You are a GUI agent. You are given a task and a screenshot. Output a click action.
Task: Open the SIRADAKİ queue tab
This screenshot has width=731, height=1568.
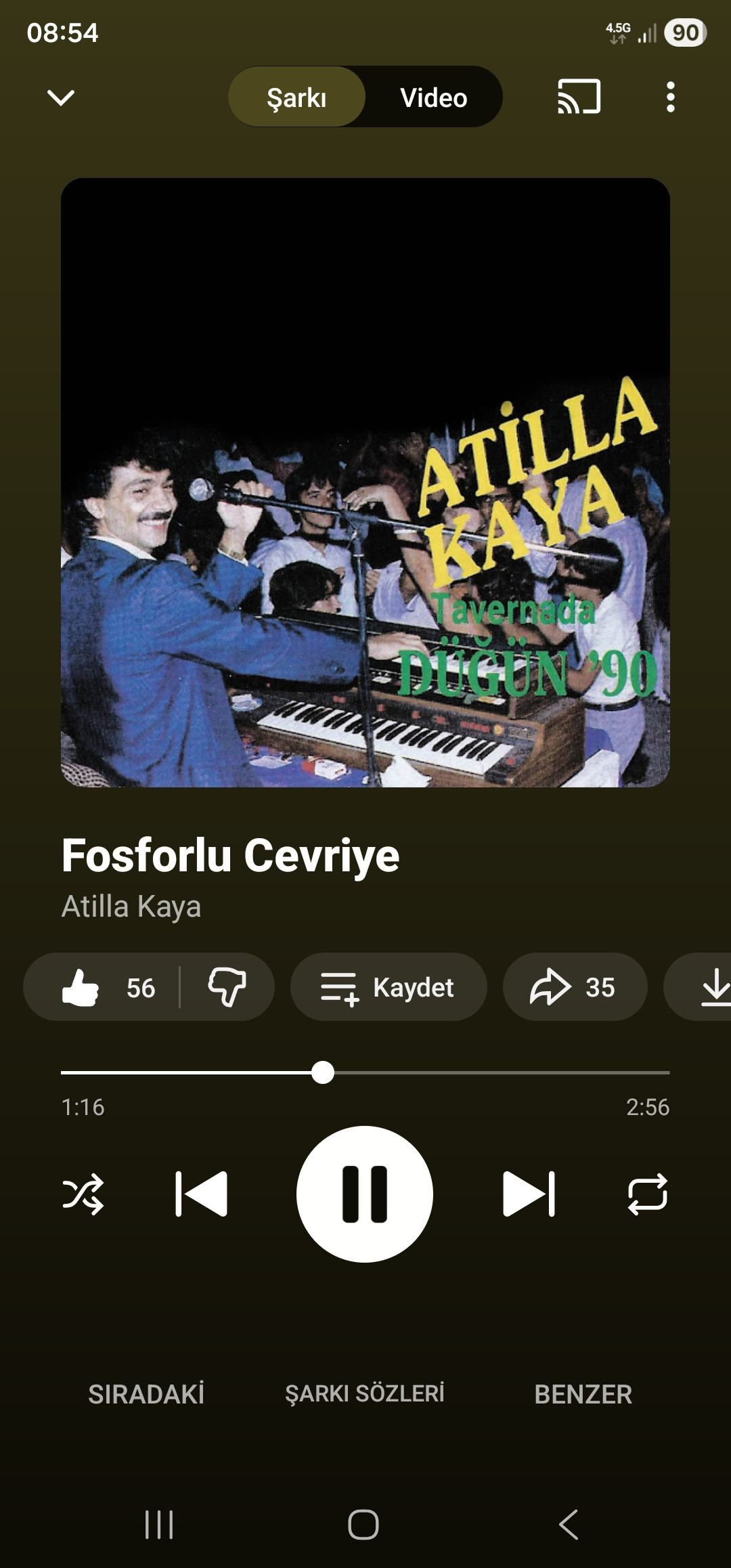[x=146, y=1395]
